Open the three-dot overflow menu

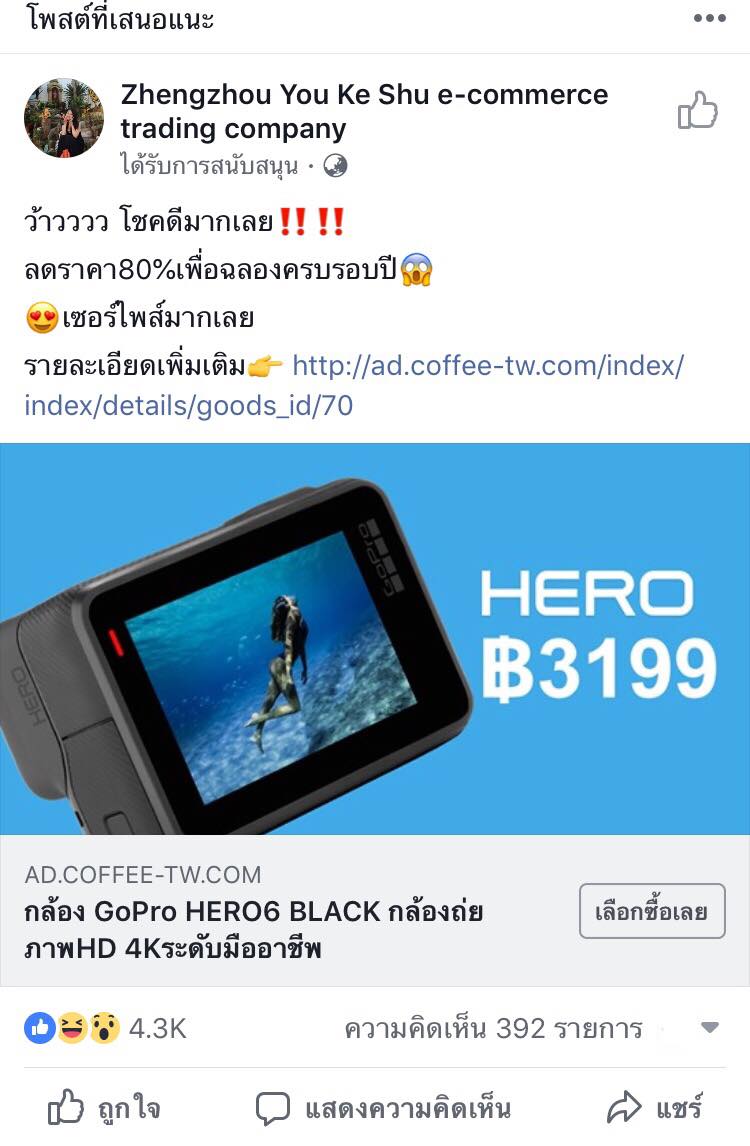coord(709,18)
